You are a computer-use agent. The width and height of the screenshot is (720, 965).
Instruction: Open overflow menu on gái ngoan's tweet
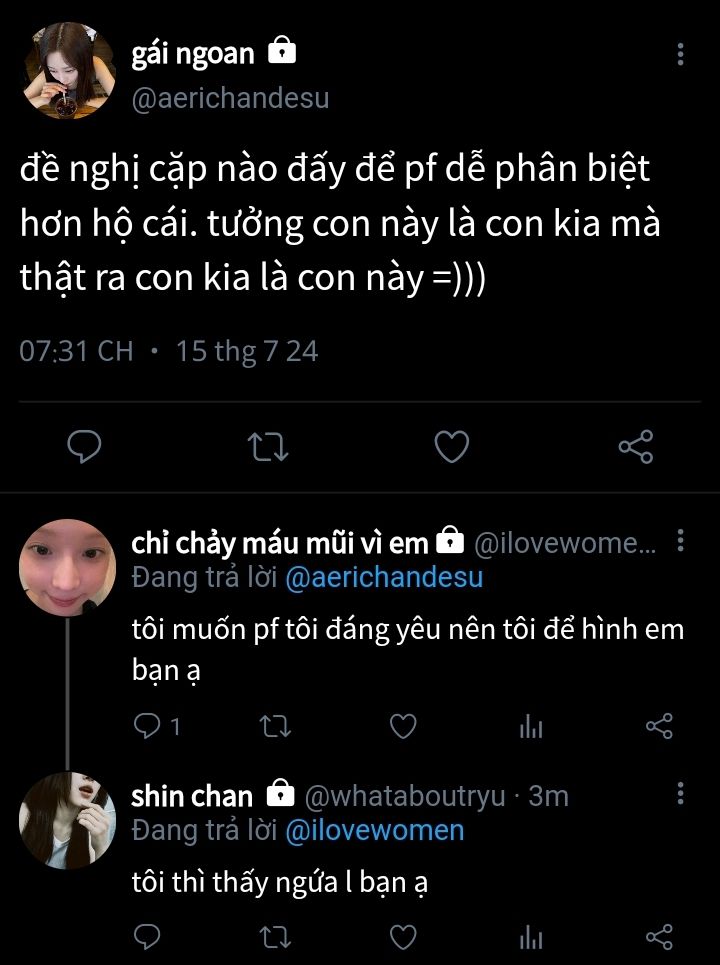[x=680, y=54]
